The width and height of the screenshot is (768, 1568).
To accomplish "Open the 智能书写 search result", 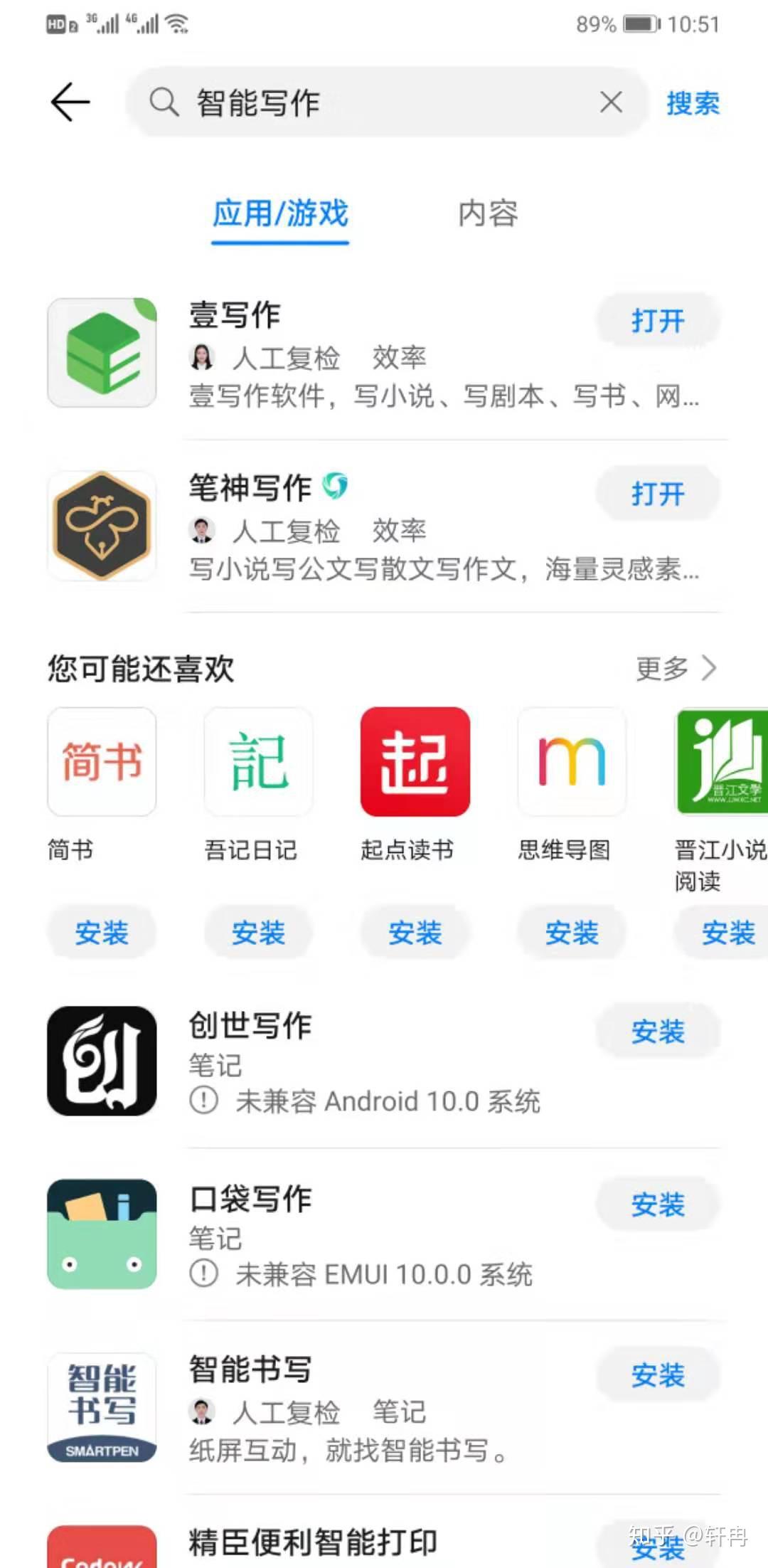I will click(384, 1407).
